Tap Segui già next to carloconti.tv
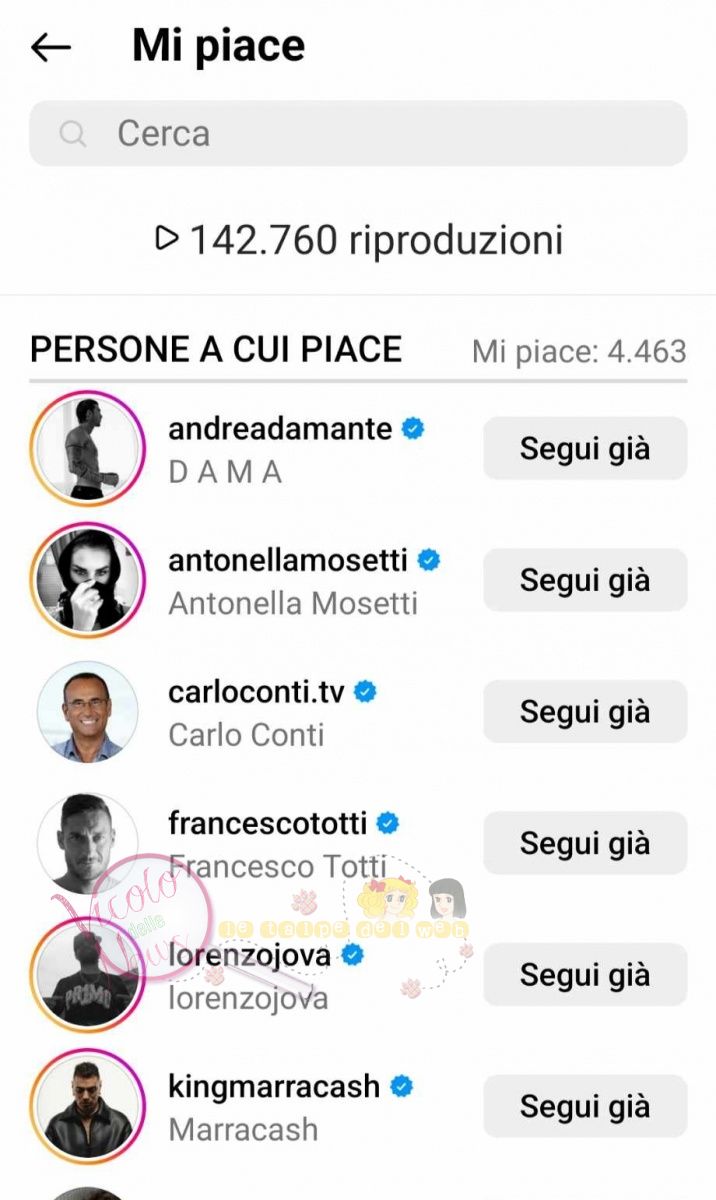The image size is (716, 1200). pos(585,712)
